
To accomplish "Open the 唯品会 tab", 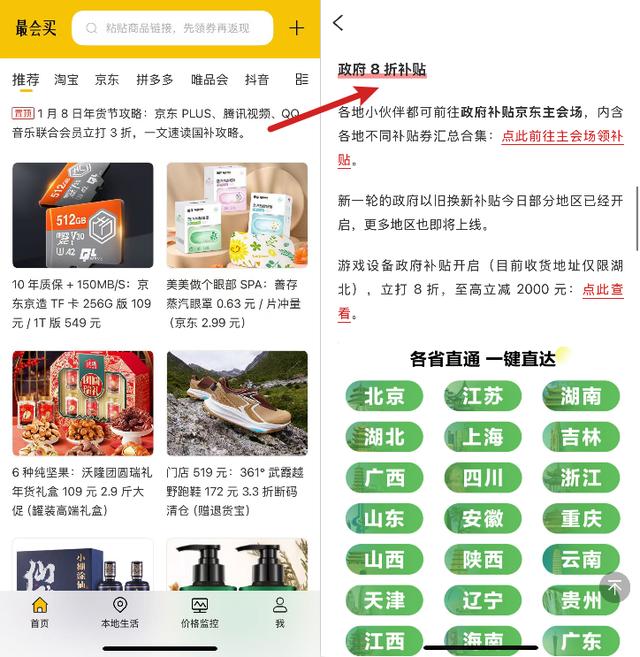I will (210, 80).
